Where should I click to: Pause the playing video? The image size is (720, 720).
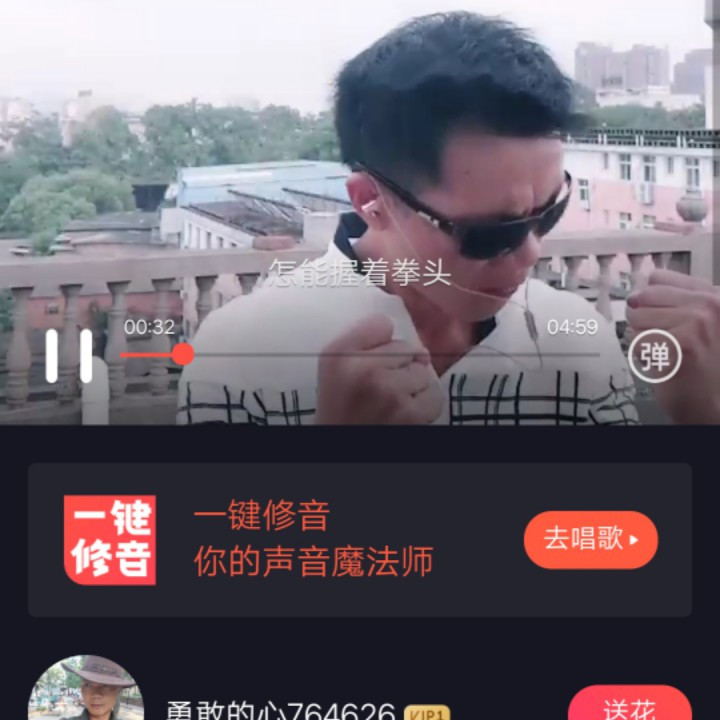[68, 356]
